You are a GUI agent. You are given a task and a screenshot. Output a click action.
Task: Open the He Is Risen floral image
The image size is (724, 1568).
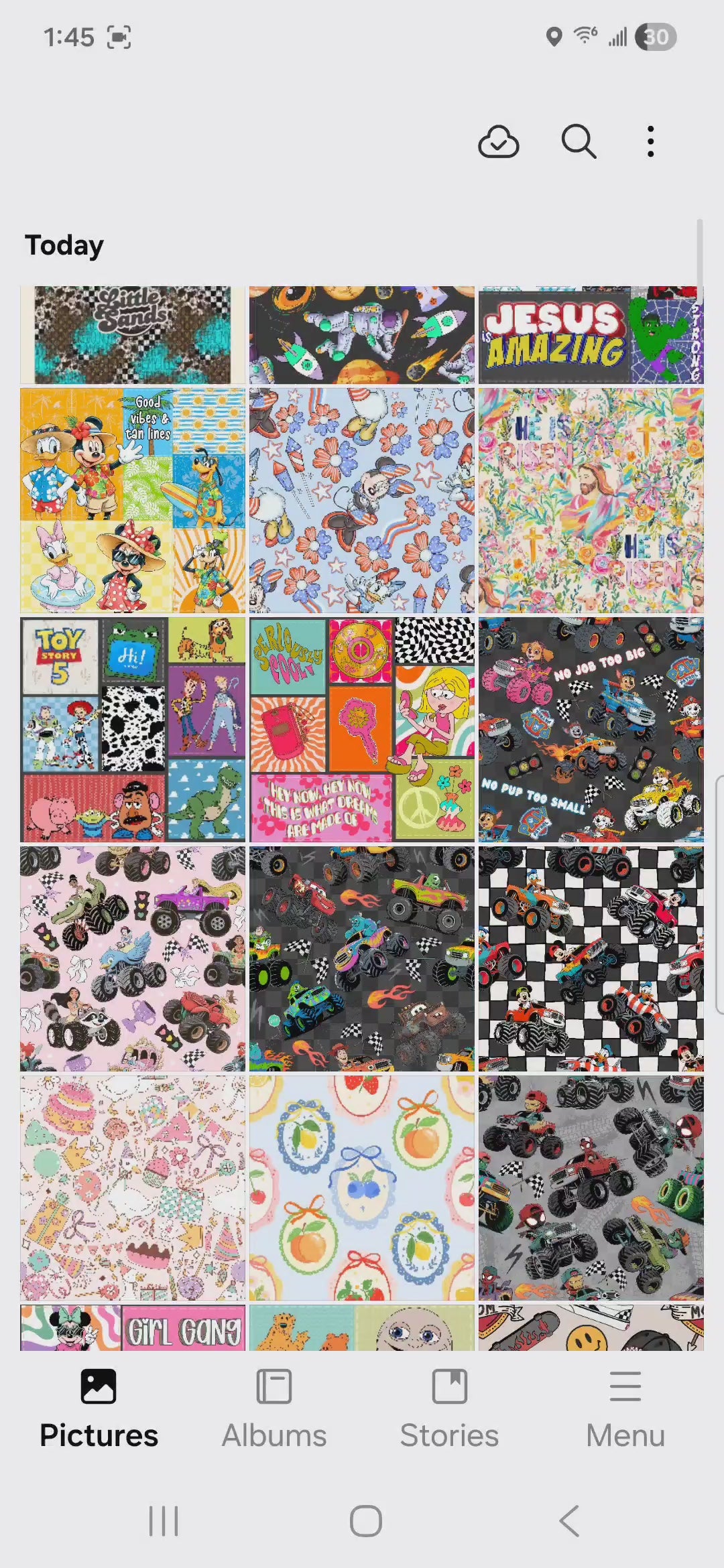[x=591, y=501]
